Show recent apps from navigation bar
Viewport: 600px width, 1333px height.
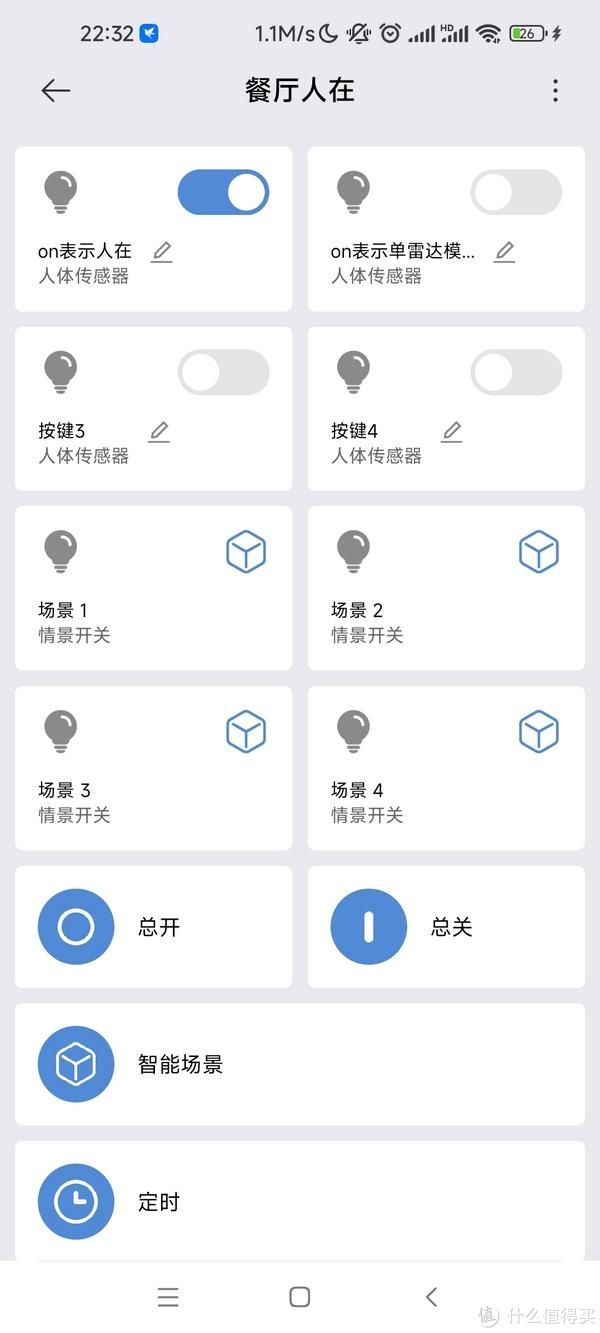coord(168,1297)
